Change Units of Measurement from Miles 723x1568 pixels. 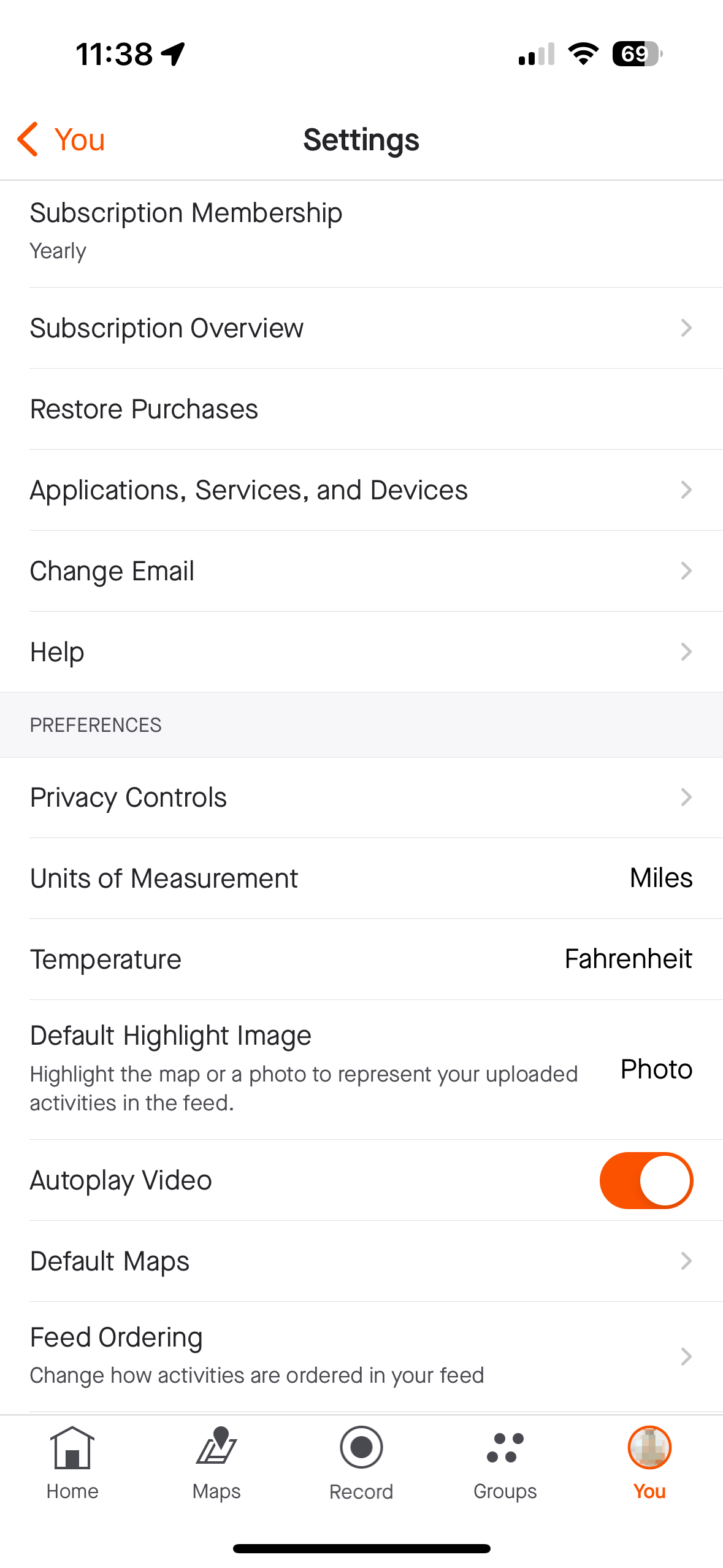point(361,878)
